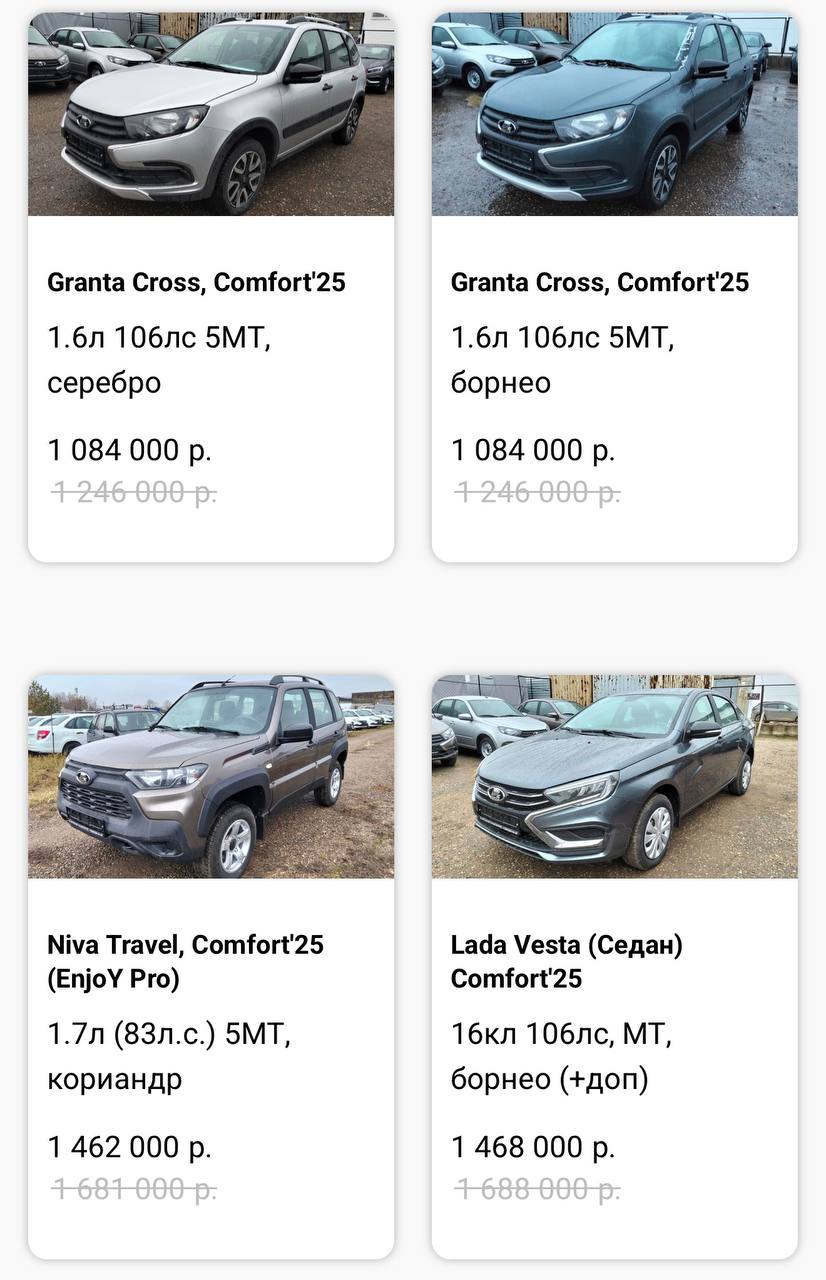The image size is (826, 1280).
Task: Open the борнео Granta Cross Comfort'25 card
Action: click(x=614, y=285)
